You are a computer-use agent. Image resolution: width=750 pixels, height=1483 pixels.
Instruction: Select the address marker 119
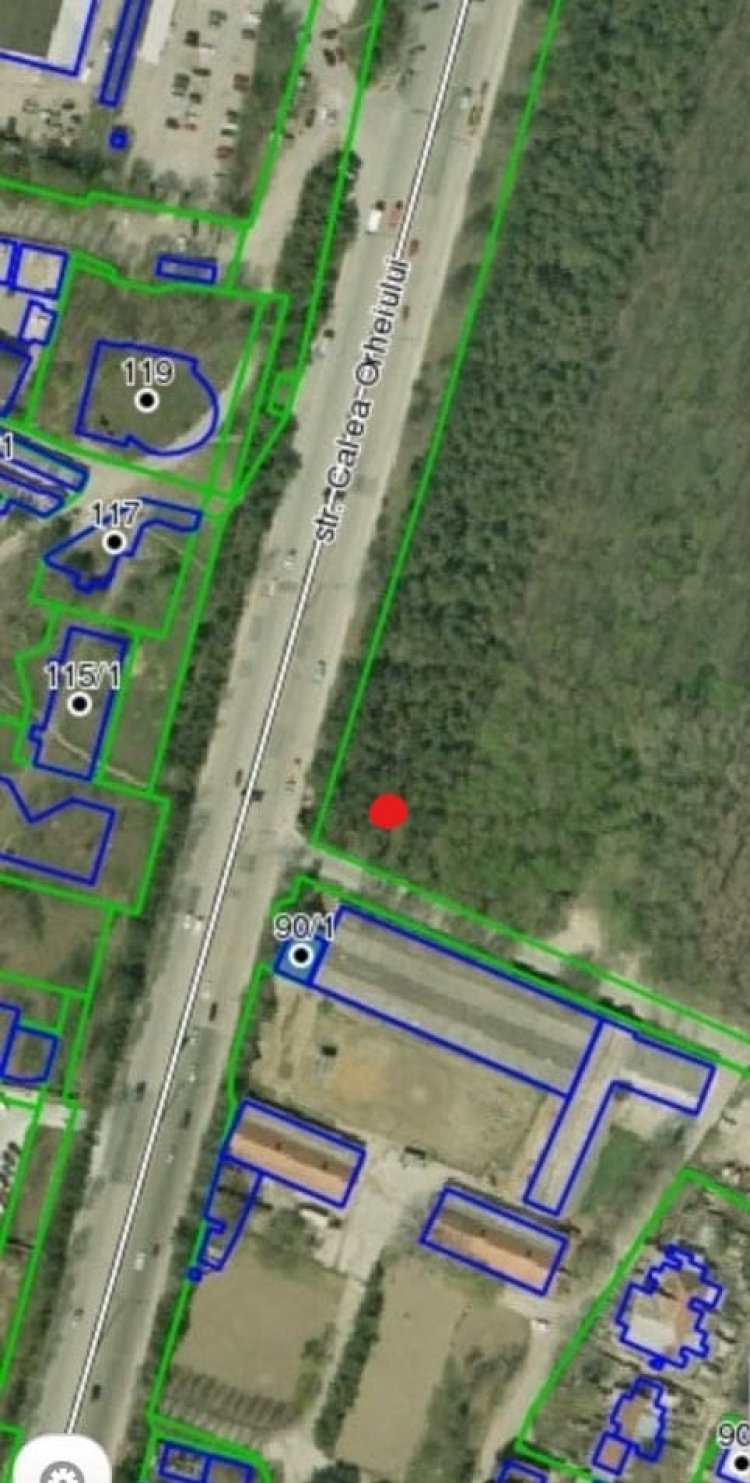click(x=148, y=400)
